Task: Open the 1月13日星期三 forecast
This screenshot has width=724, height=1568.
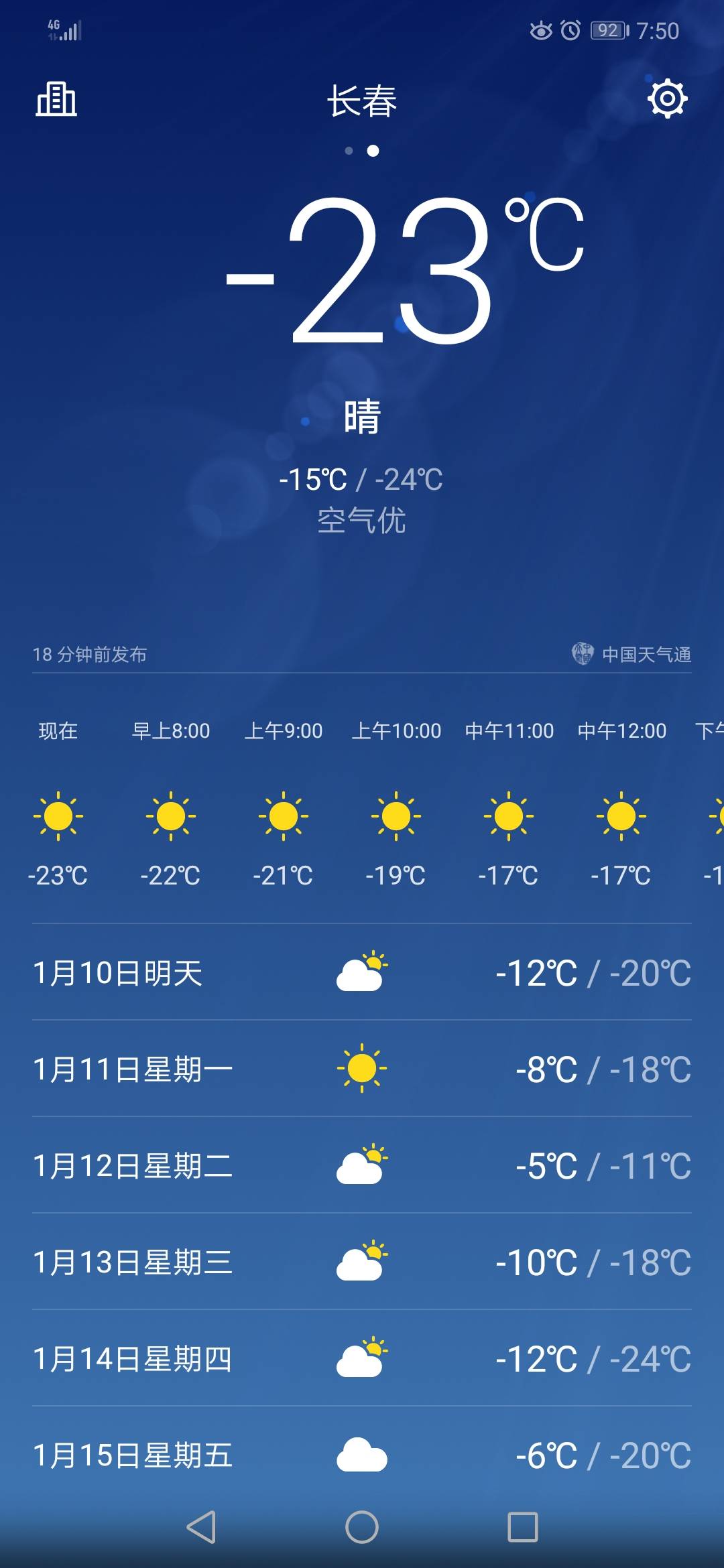Action: coord(362,1262)
